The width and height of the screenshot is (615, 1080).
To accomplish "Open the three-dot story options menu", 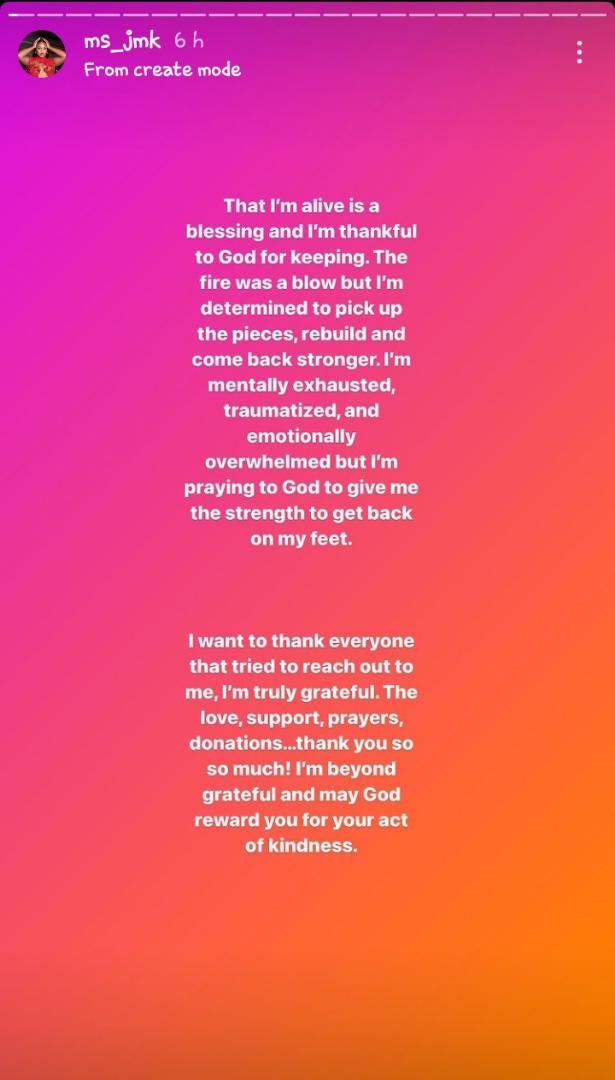I will pyautogui.click(x=580, y=52).
